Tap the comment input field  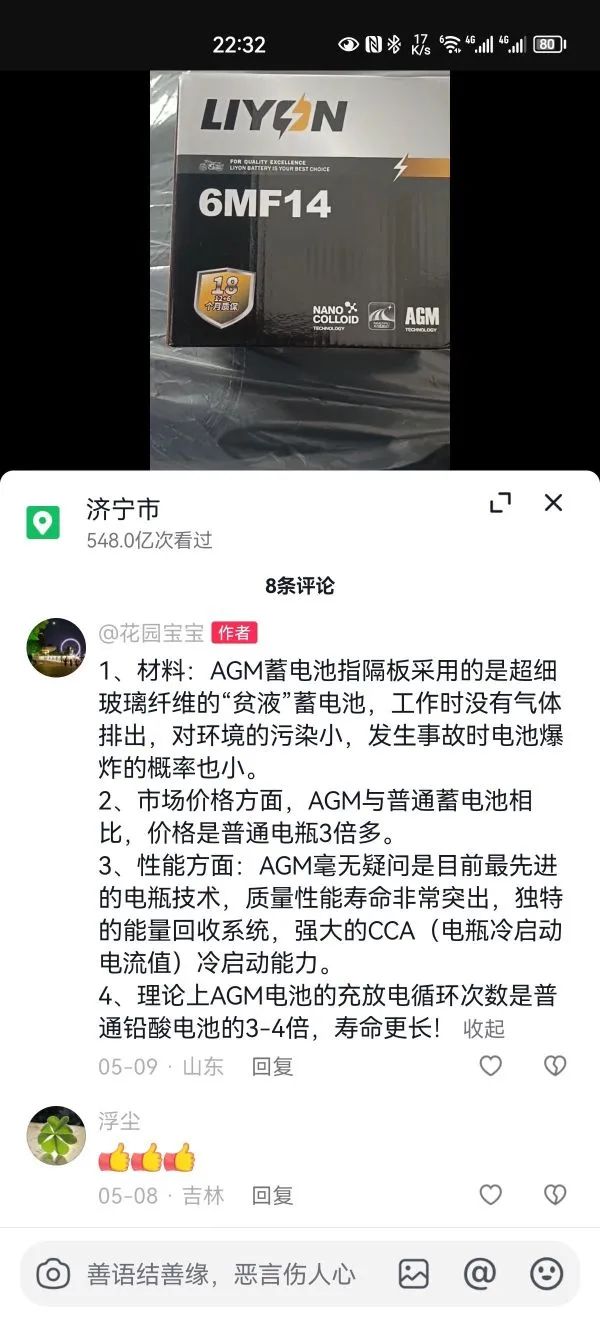[220, 1273]
